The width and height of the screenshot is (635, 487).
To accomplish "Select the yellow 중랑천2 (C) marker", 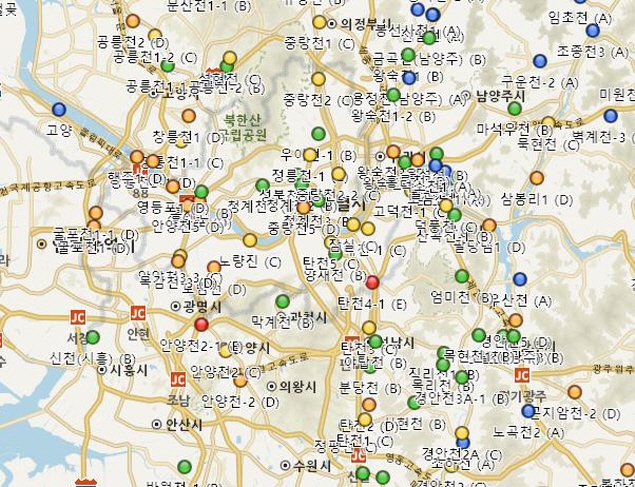I will click(318, 79).
